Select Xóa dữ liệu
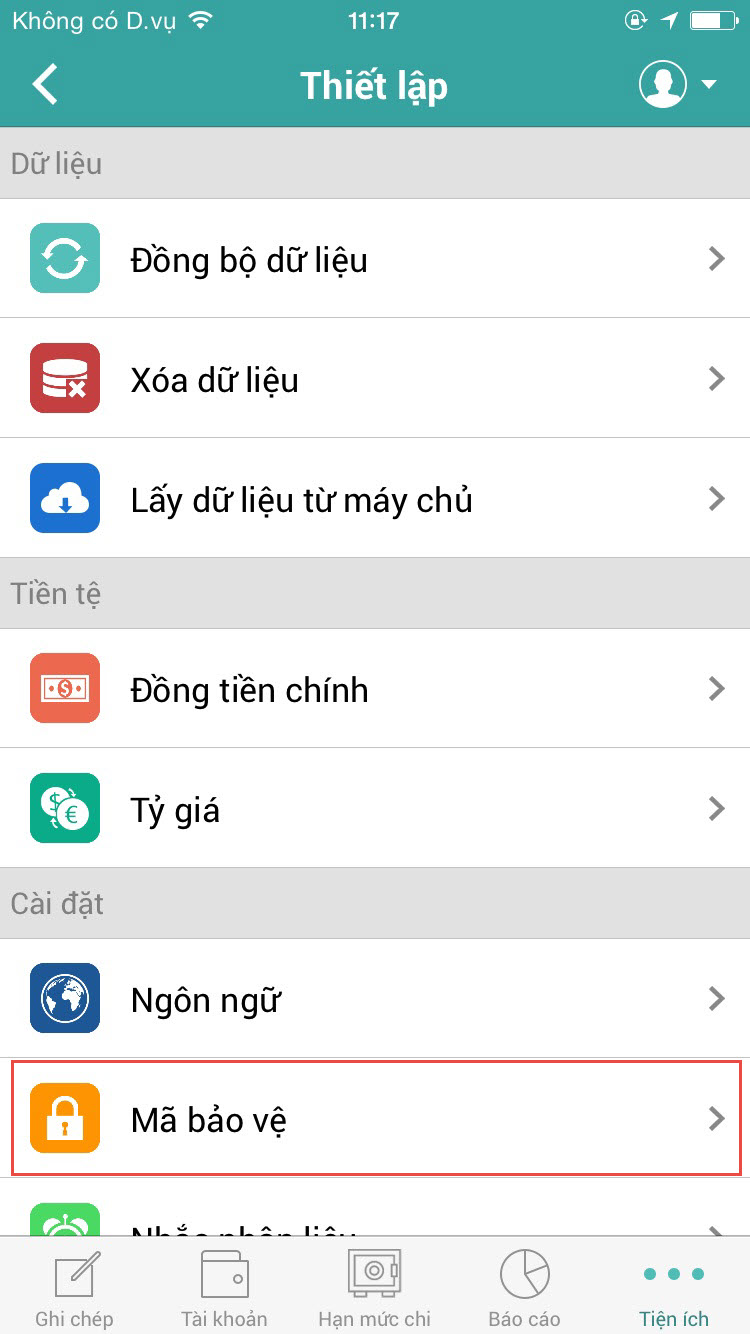 pos(375,378)
